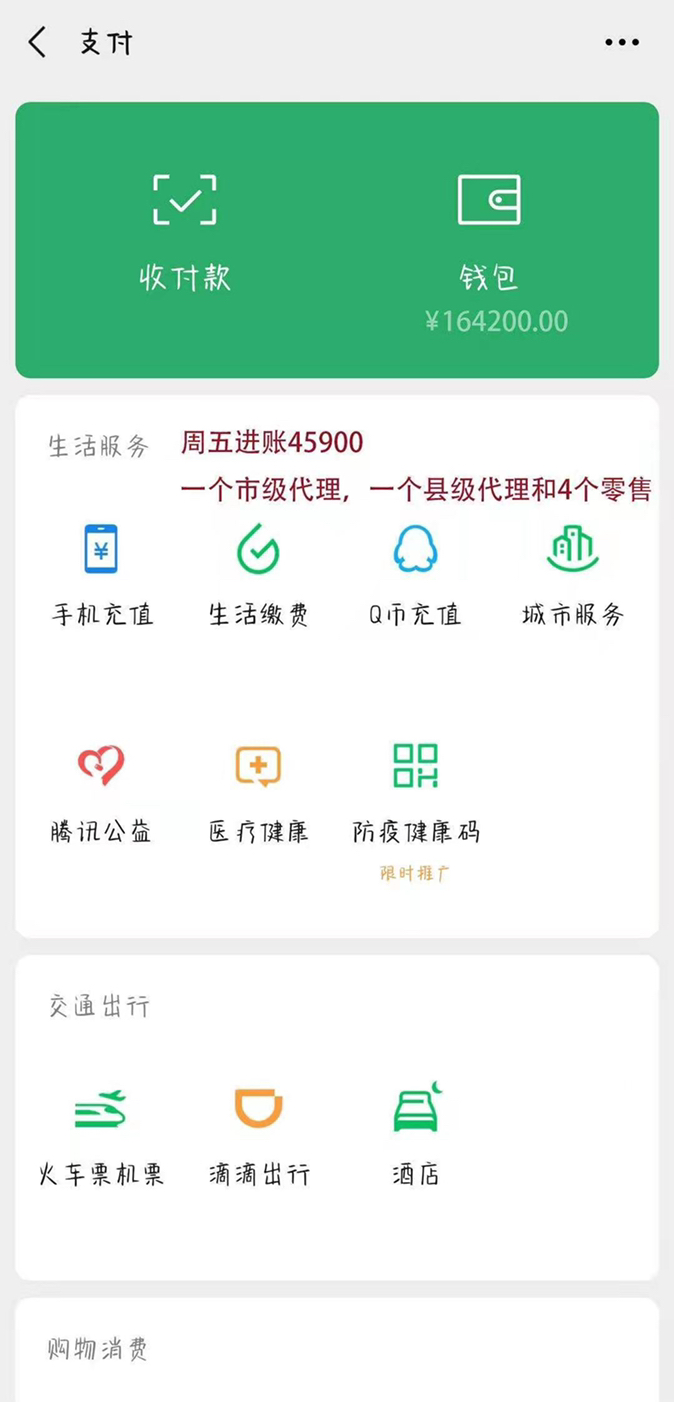Go back from the 支付 page

point(37,42)
